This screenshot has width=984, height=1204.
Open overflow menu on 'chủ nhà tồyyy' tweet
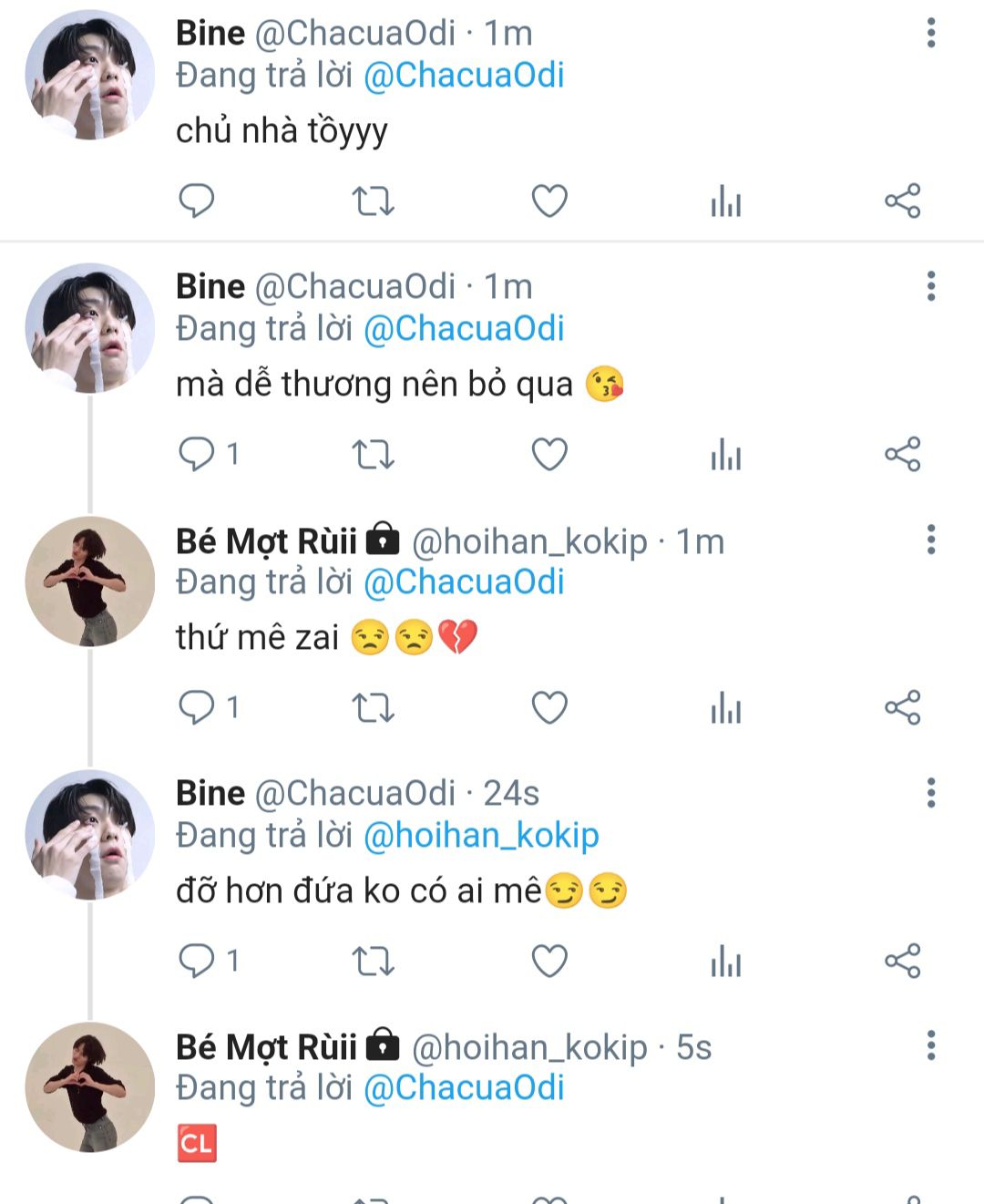point(930,34)
